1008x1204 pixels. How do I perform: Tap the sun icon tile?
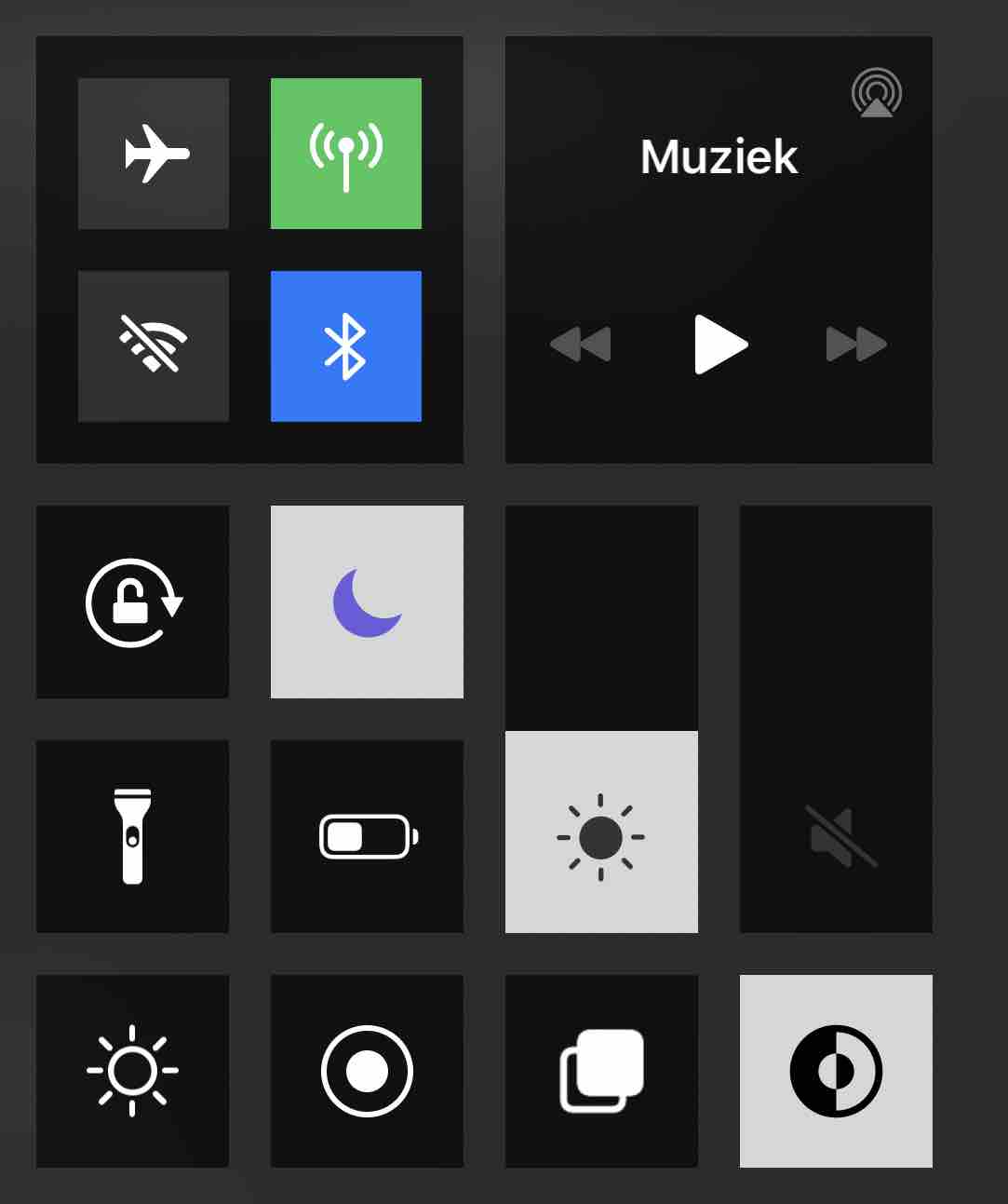[132, 1071]
